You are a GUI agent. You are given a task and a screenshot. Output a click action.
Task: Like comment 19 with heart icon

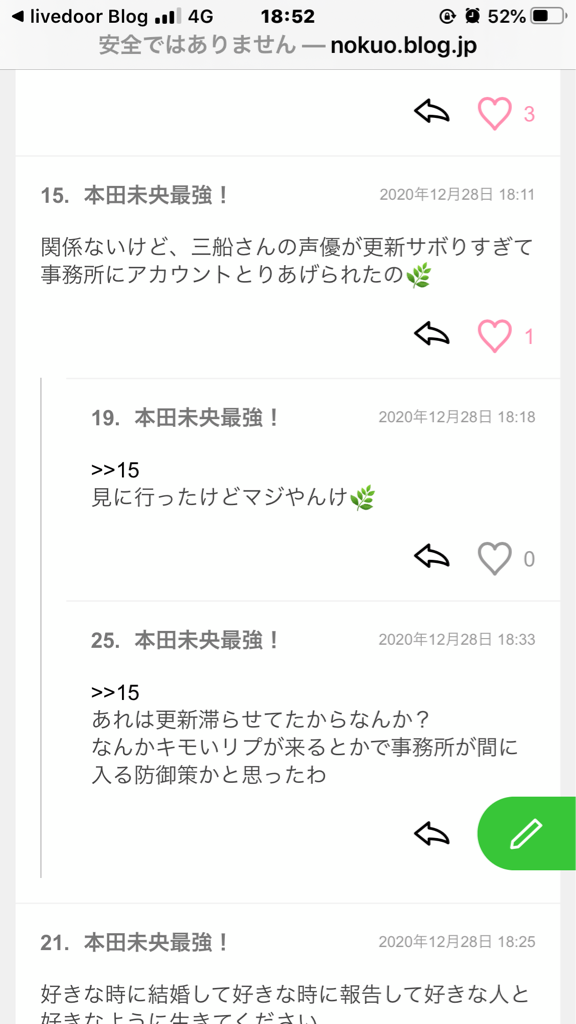coord(494,558)
